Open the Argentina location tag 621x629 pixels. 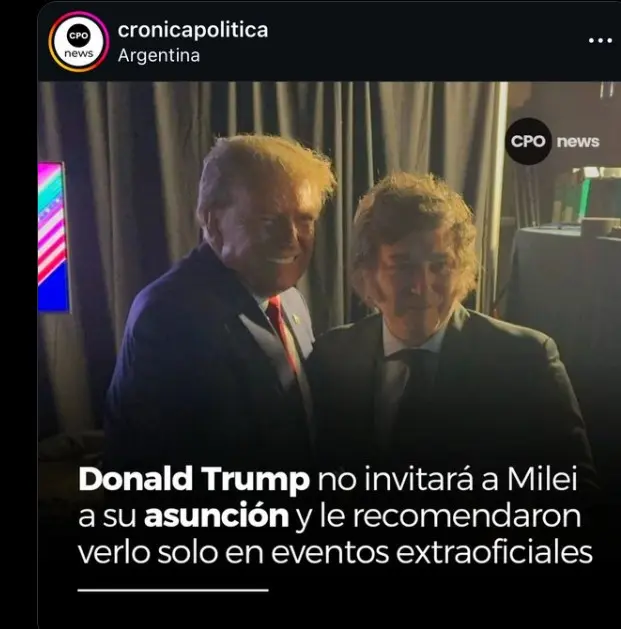158,56
